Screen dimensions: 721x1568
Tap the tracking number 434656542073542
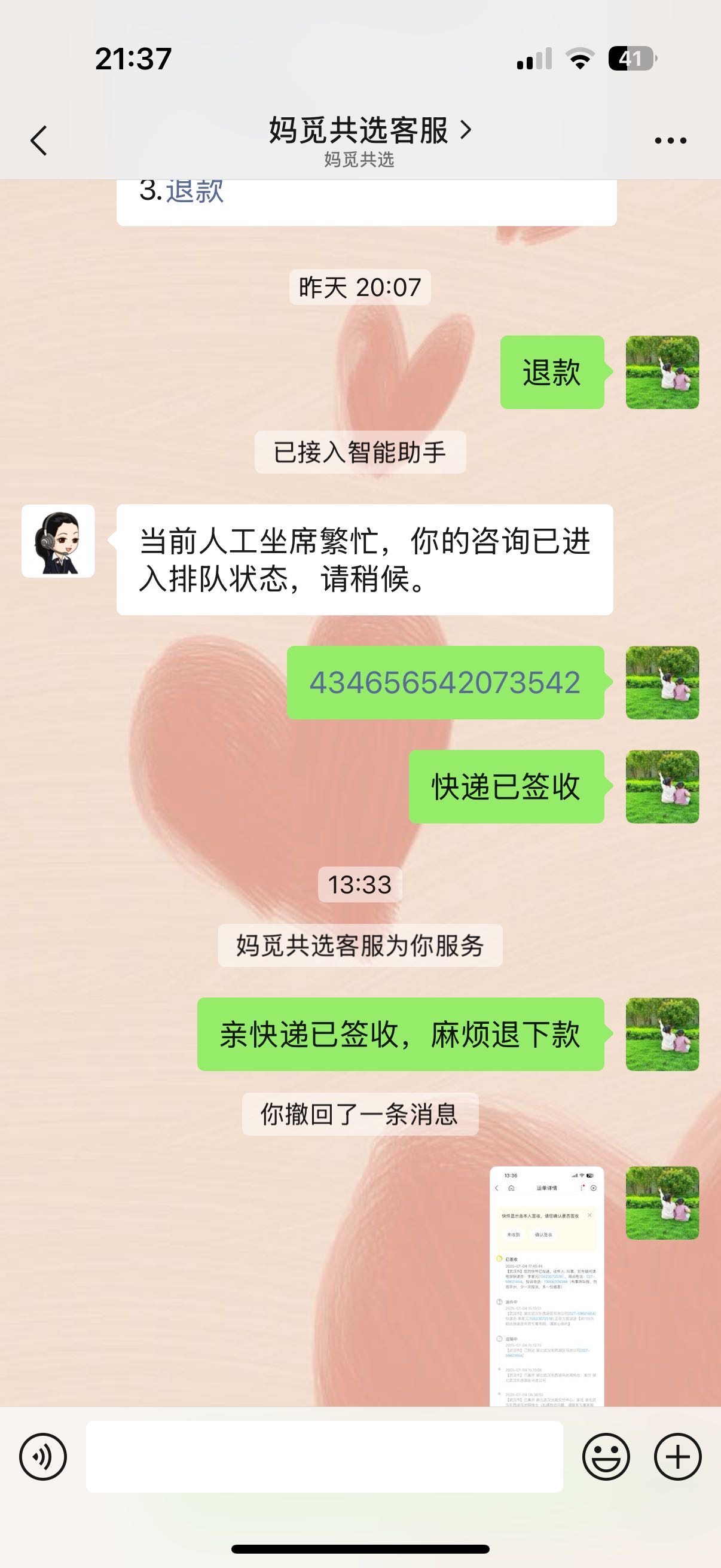445,683
